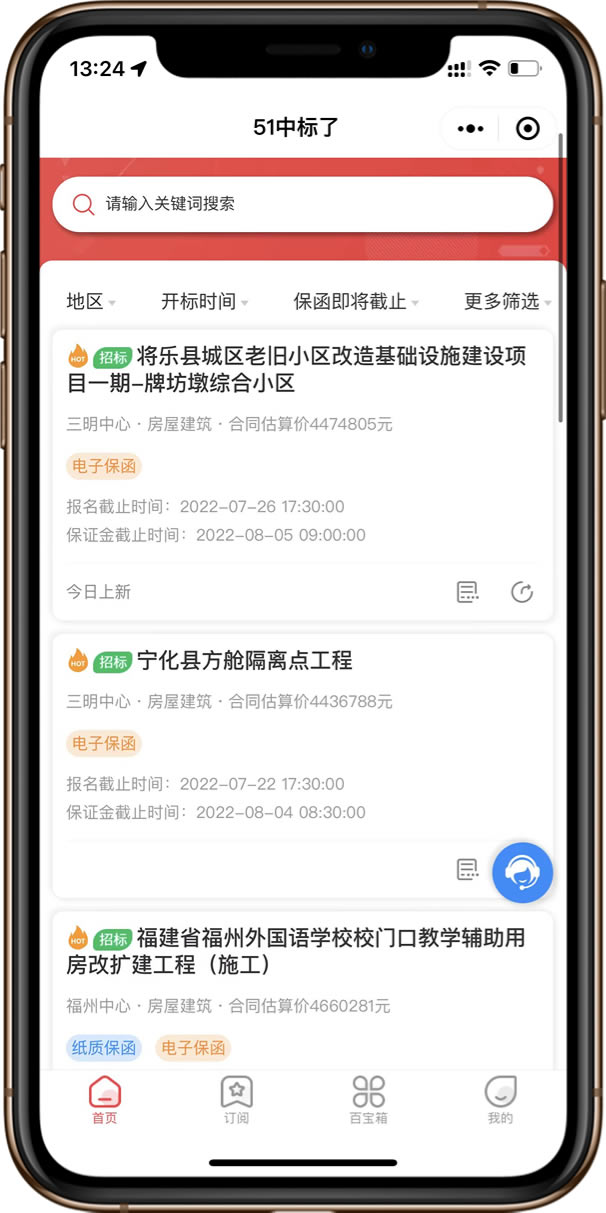Close the mini program with the circle button

click(x=527, y=129)
